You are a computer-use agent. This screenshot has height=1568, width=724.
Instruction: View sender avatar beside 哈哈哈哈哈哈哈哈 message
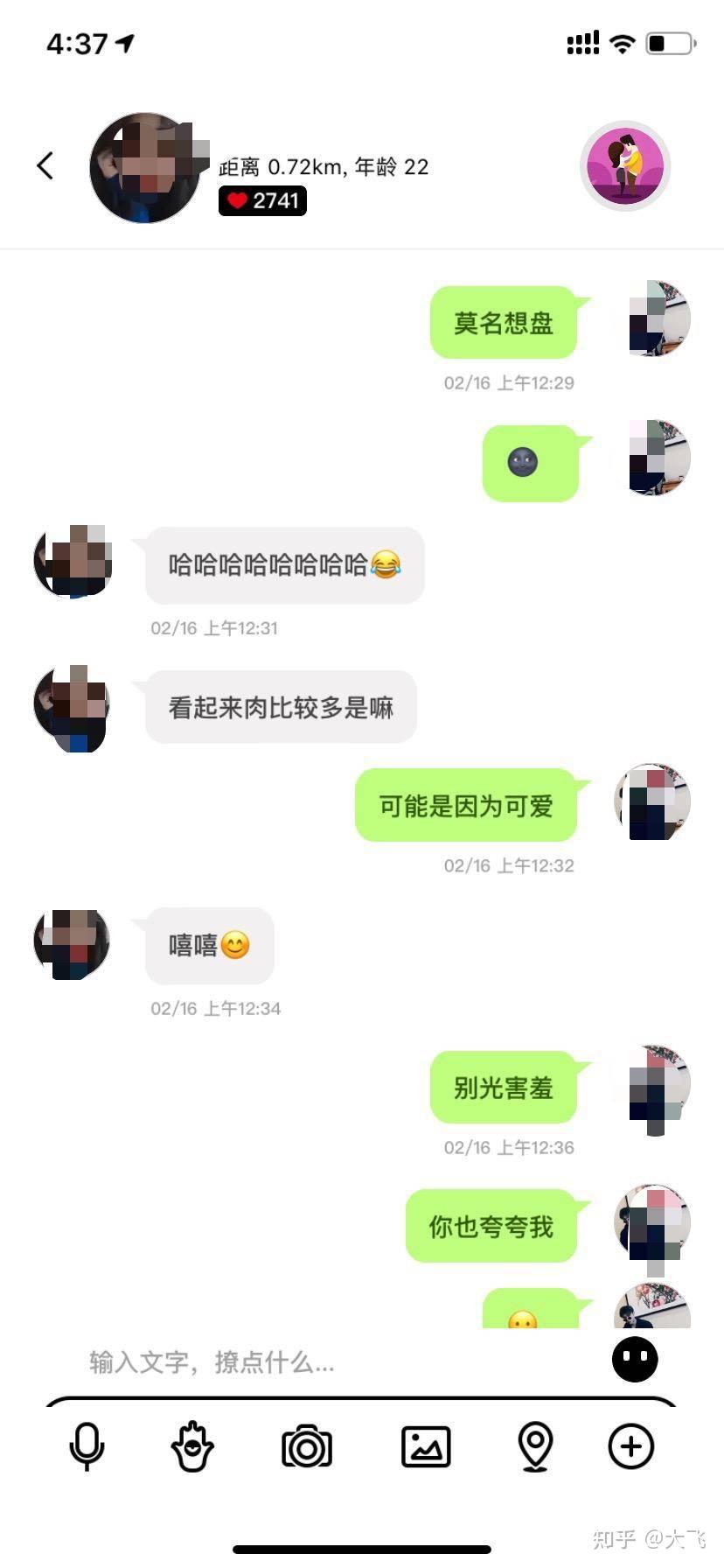click(72, 562)
